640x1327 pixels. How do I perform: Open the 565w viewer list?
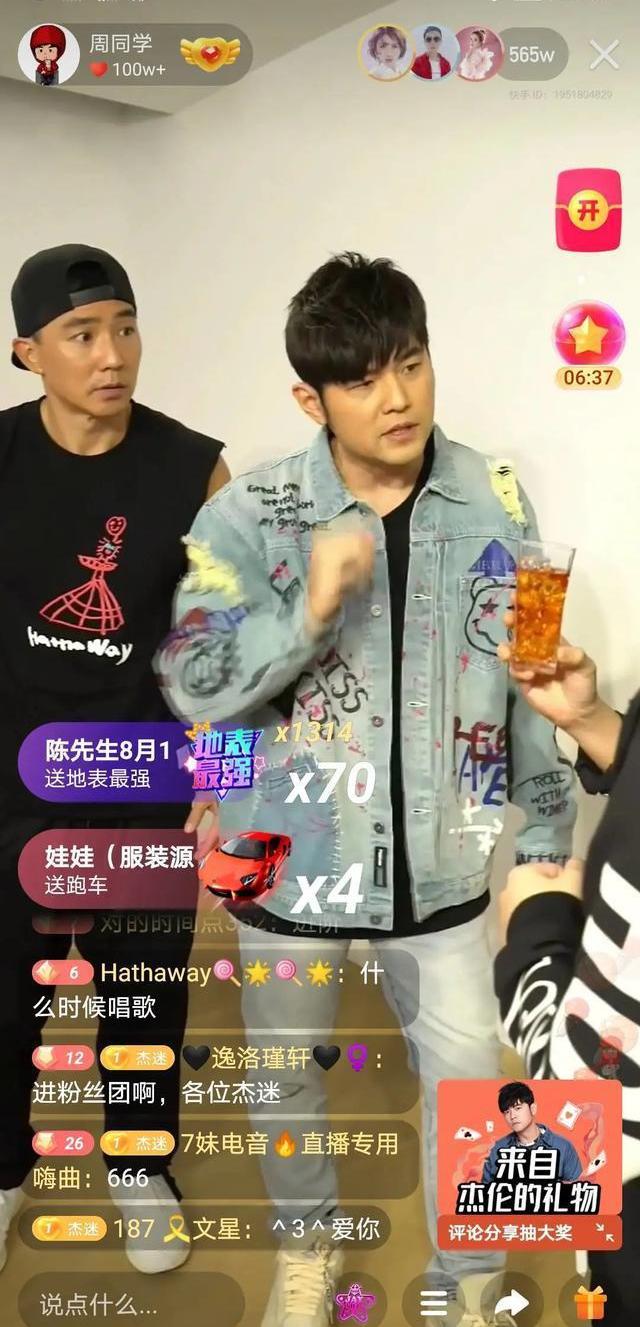click(532, 55)
